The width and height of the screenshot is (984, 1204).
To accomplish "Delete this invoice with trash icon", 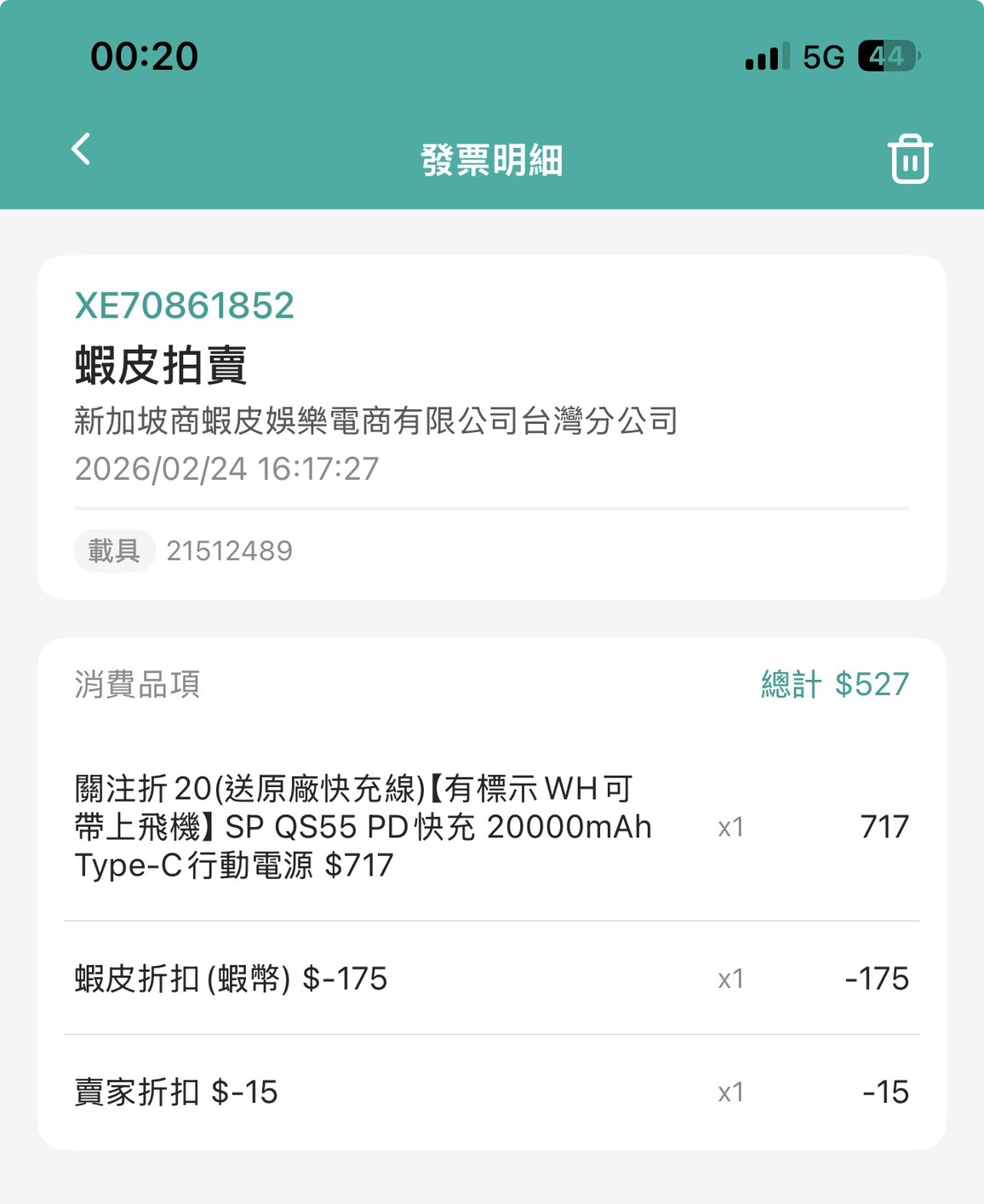I will pos(910,159).
